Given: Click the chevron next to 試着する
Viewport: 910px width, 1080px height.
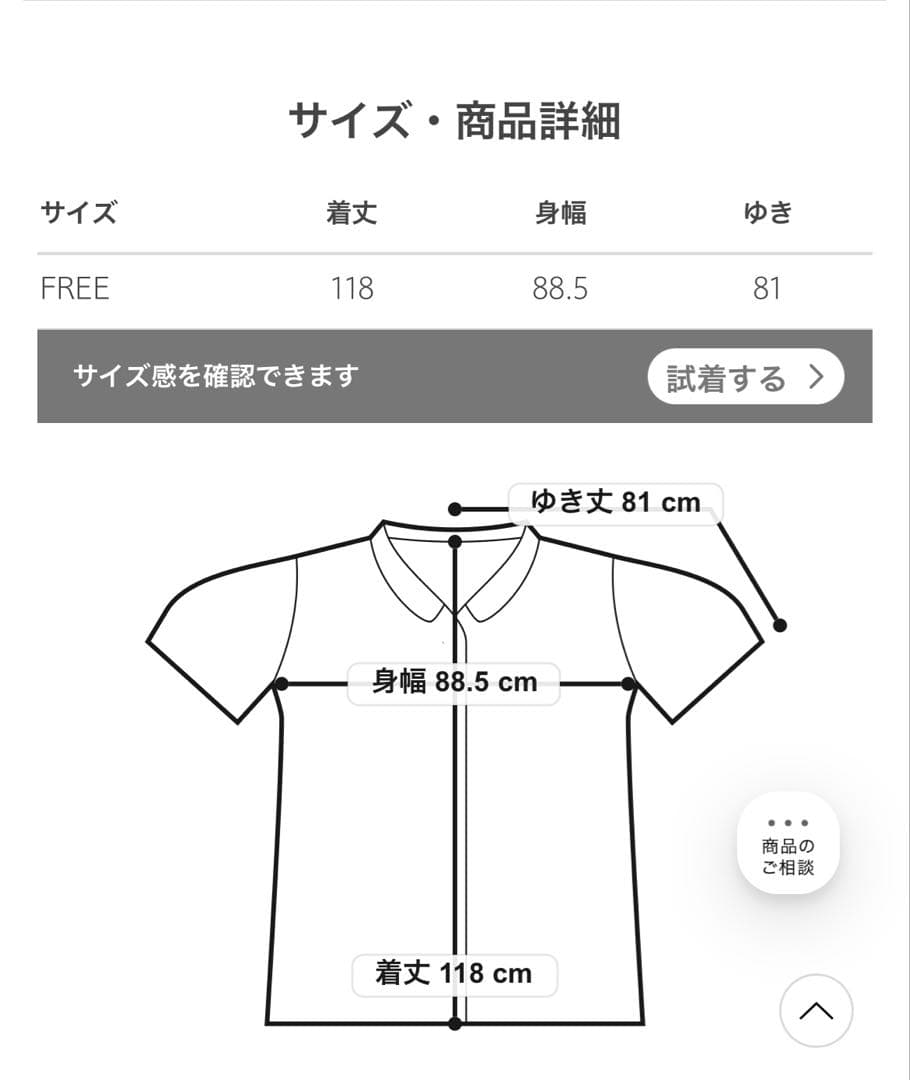Looking at the screenshot, I should tap(814, 377).
